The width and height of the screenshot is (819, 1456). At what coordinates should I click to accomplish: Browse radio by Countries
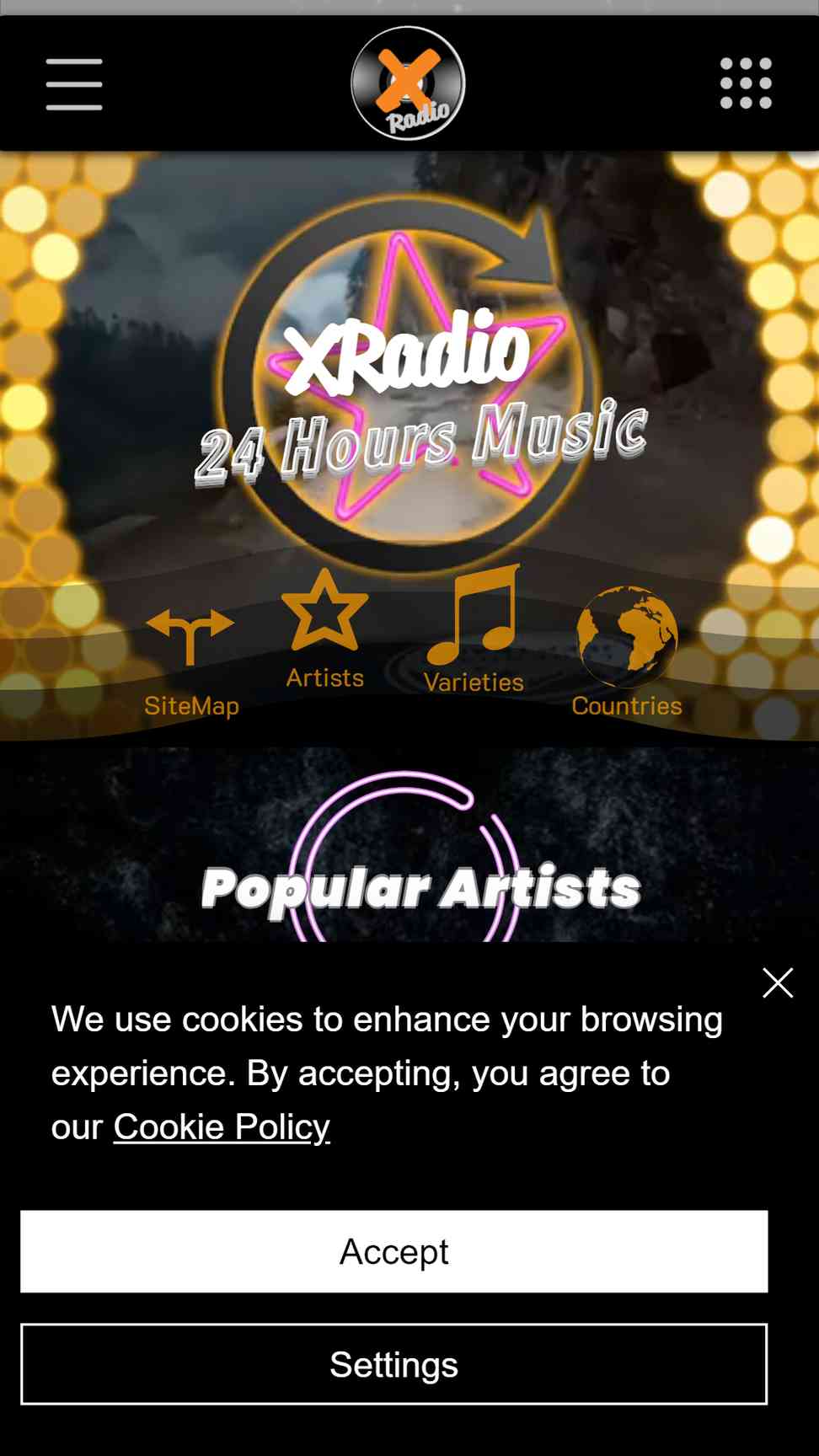(627, 652)
